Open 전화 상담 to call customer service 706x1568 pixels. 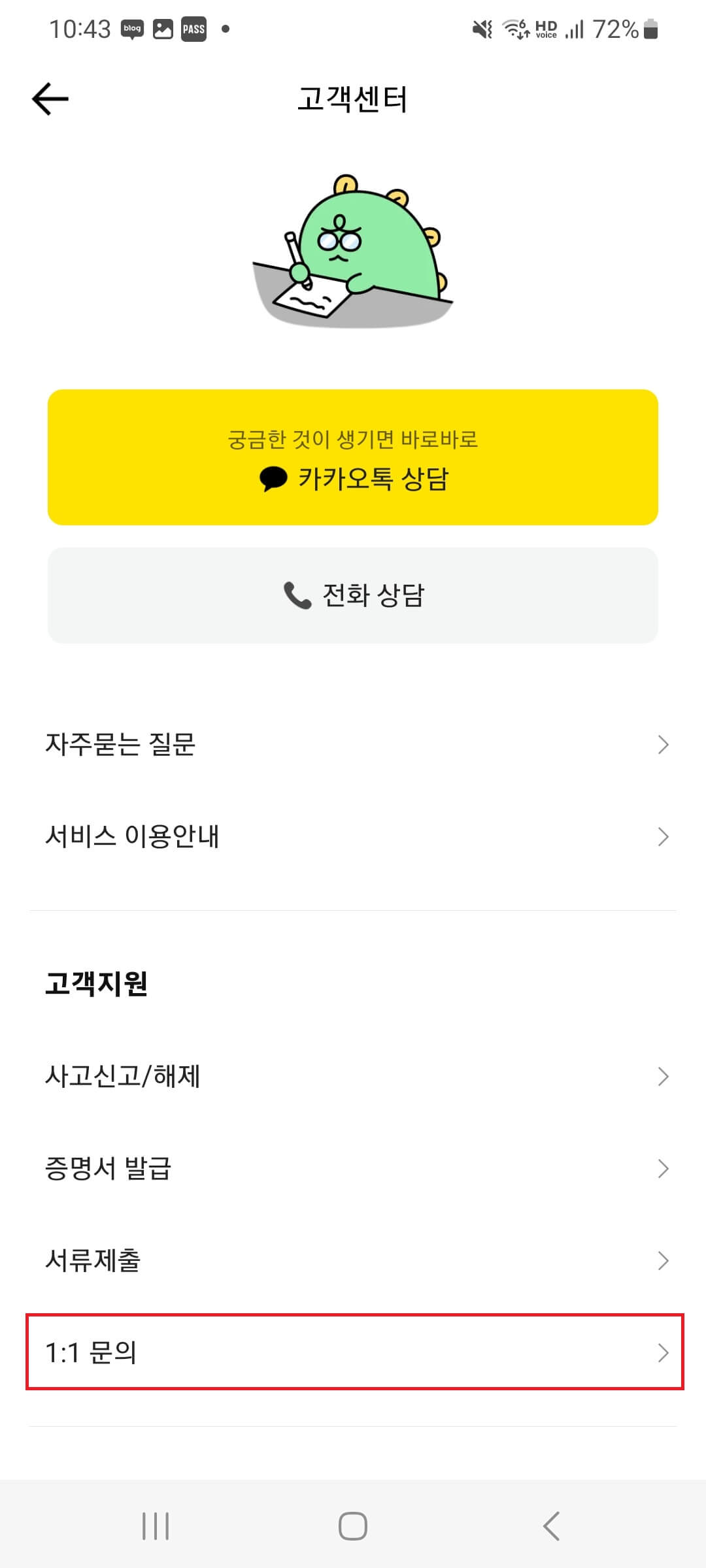(x=353, y=596)
